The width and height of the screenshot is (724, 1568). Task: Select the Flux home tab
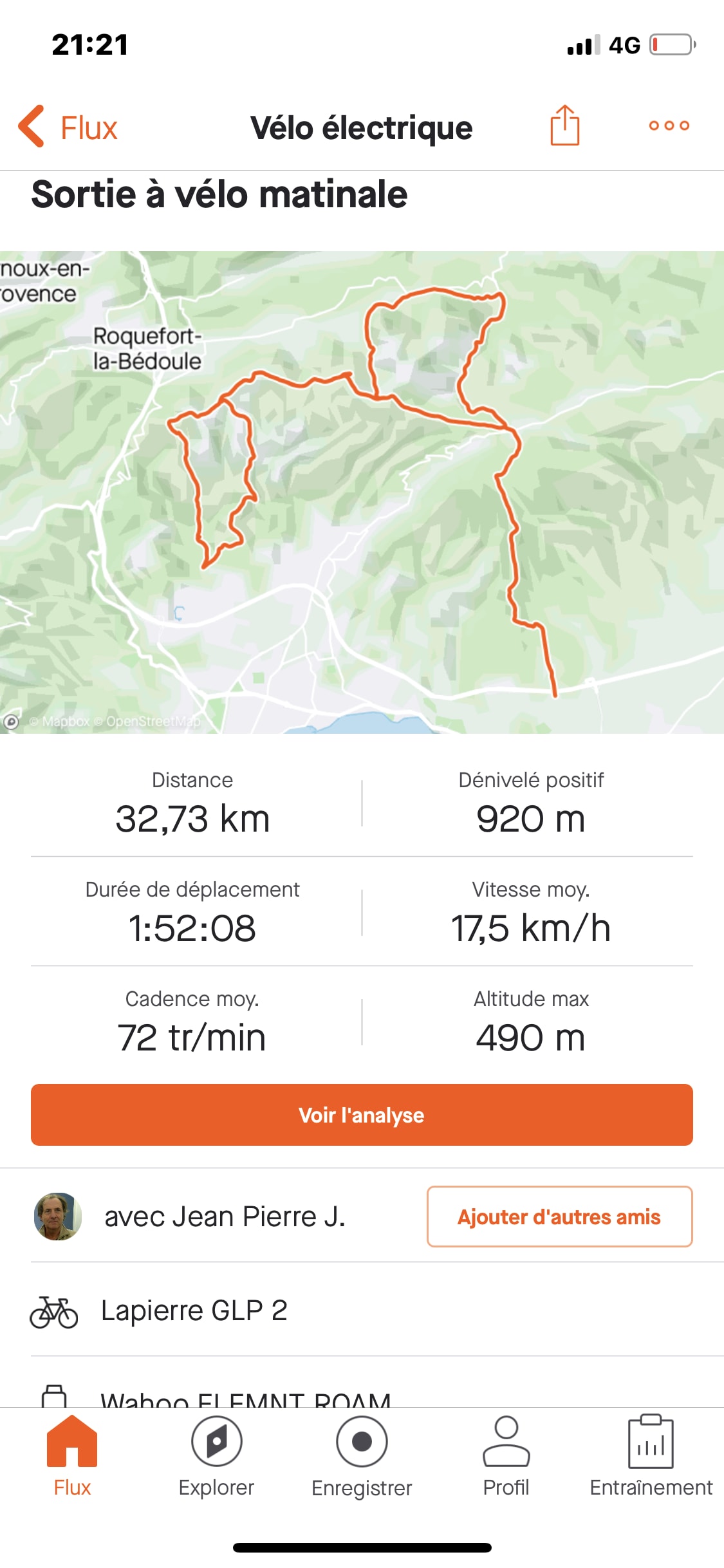click(72, 1457)
